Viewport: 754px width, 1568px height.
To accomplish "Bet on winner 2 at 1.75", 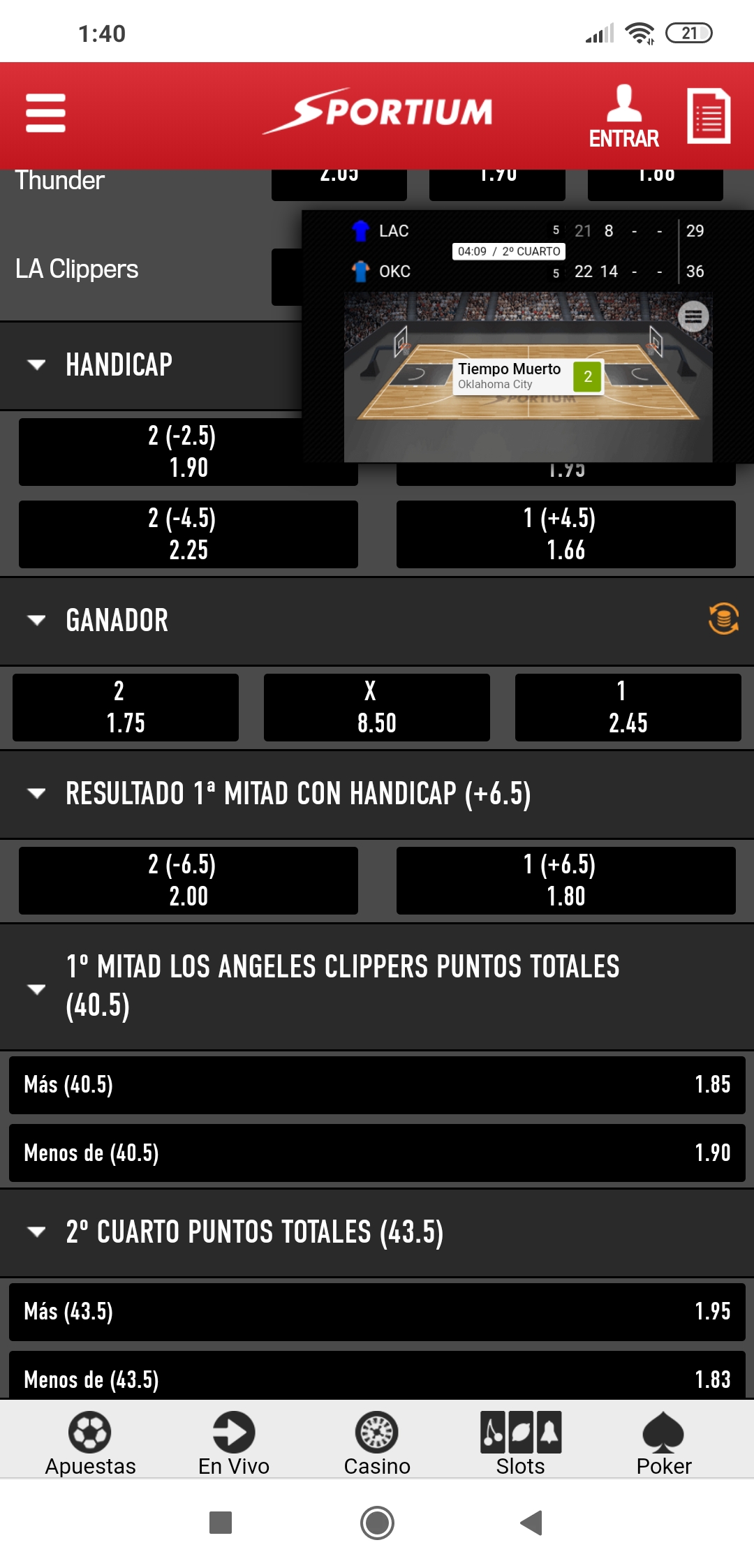I will 126,707.
